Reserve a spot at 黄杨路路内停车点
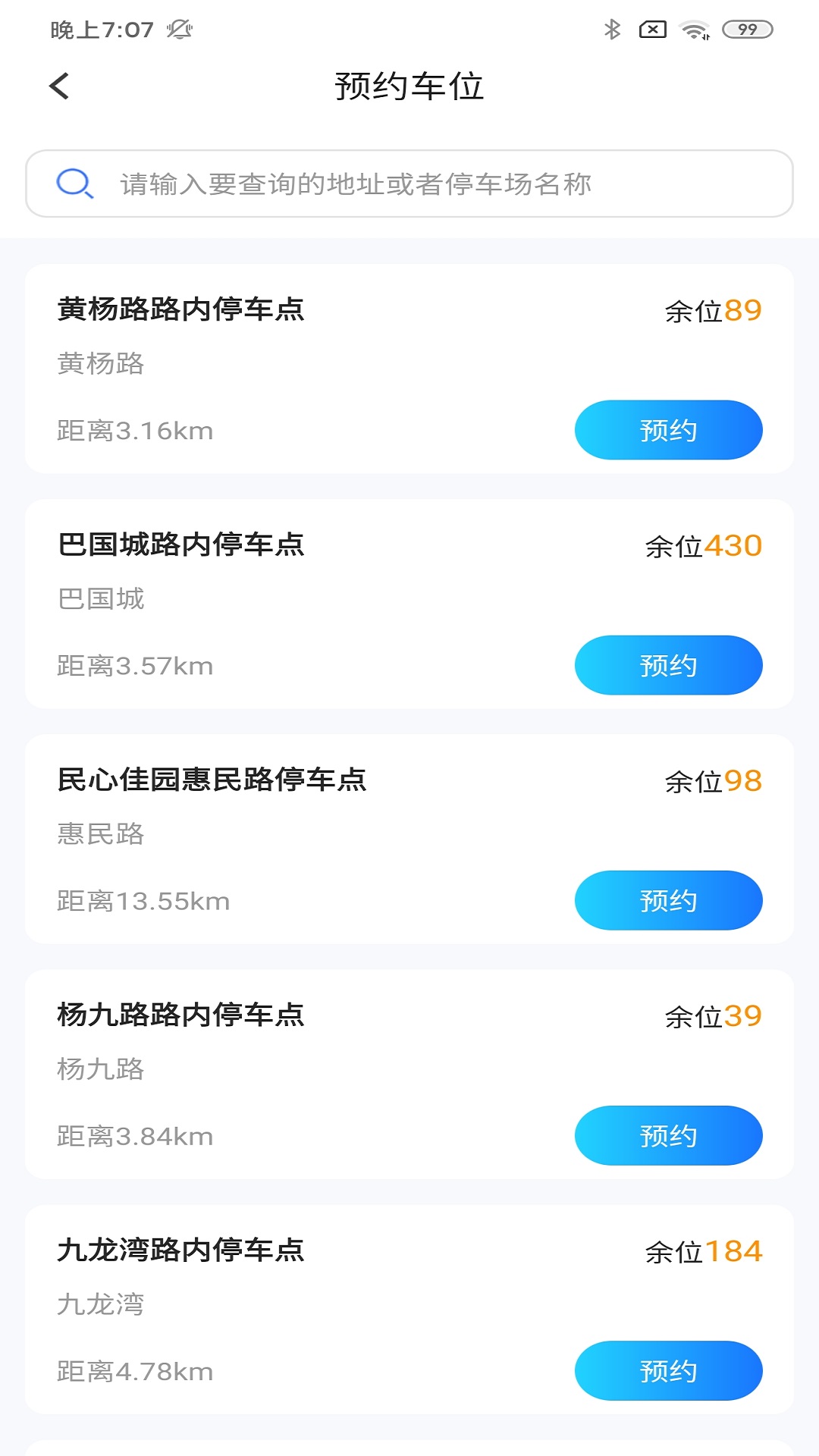 (668, 430)
